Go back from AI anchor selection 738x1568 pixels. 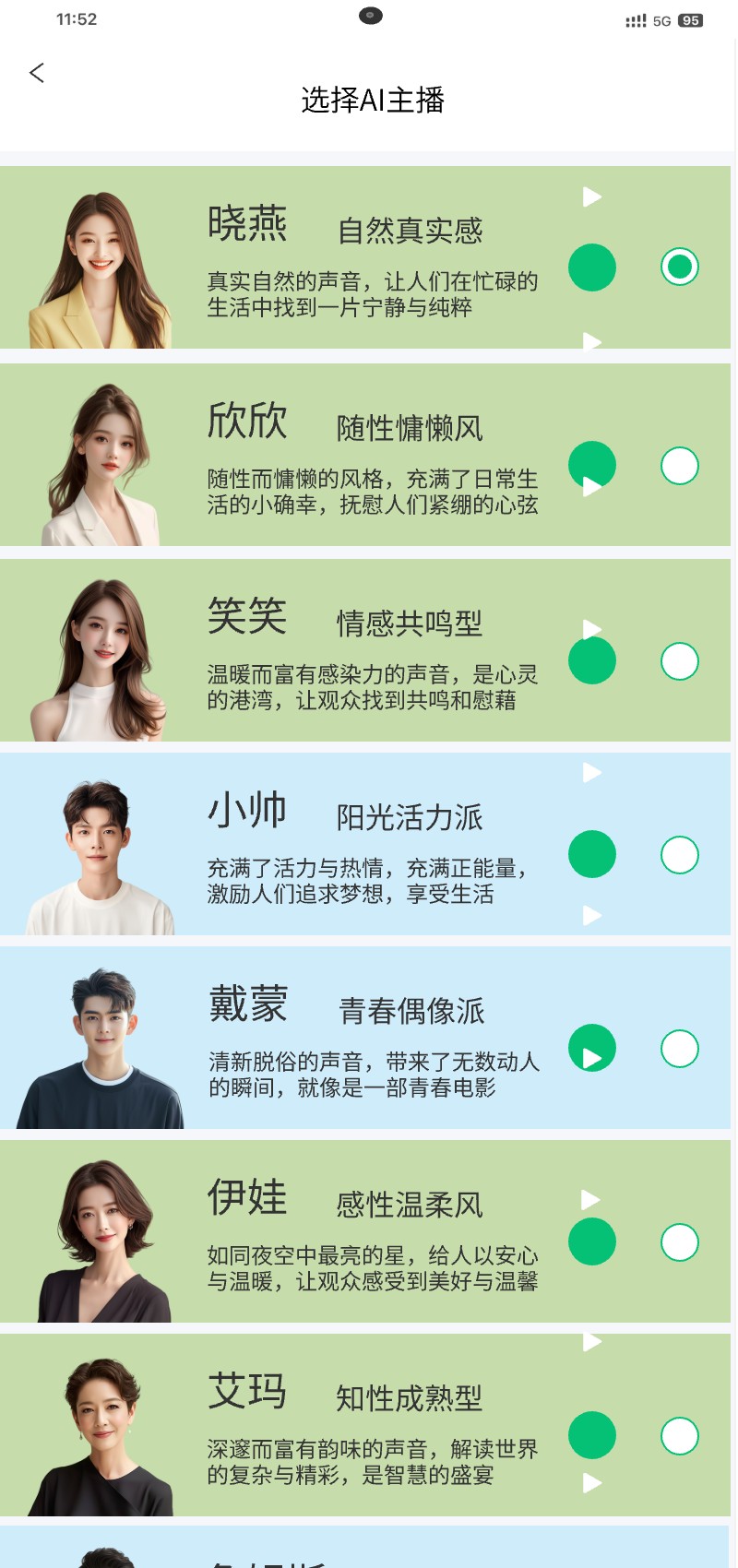pos(37,74)
